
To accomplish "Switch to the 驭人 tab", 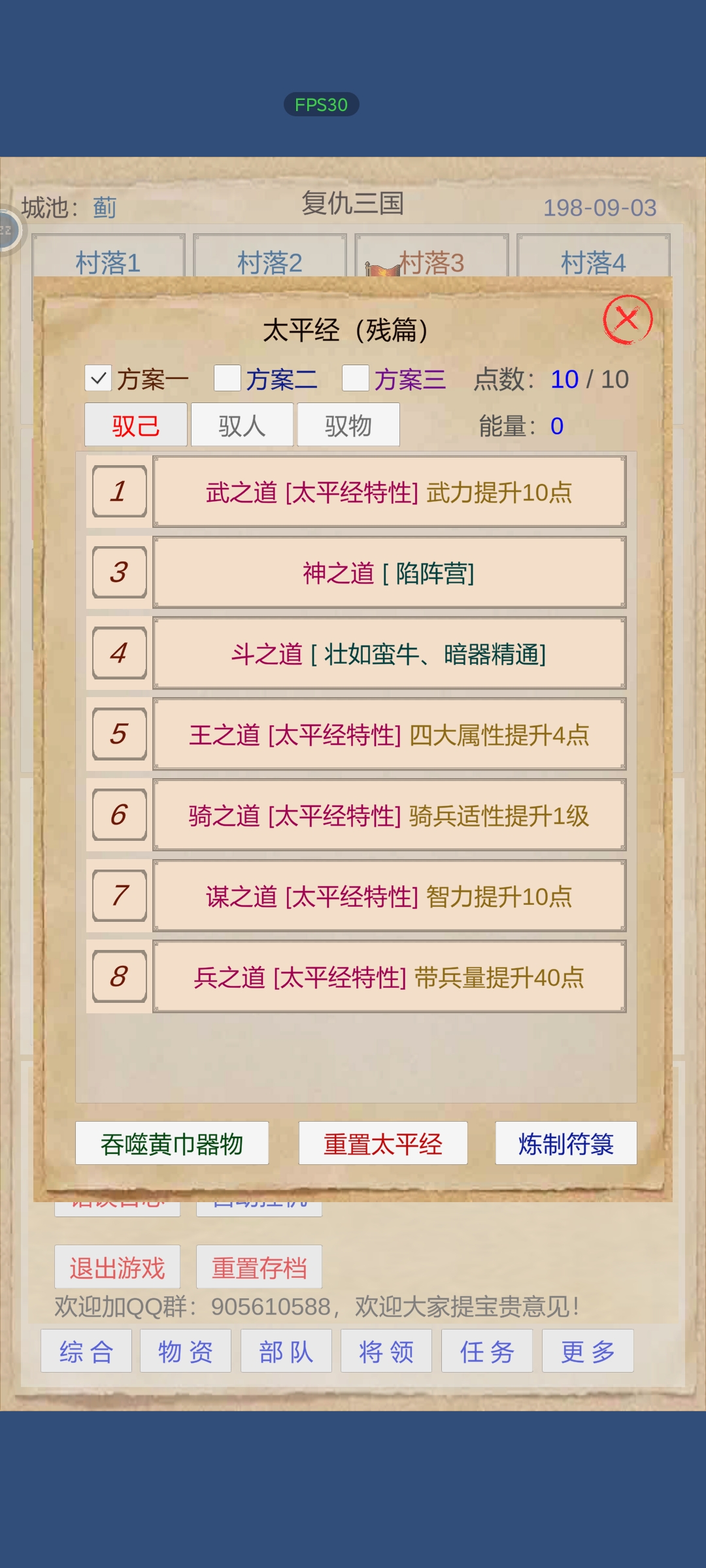I will 242,425.
